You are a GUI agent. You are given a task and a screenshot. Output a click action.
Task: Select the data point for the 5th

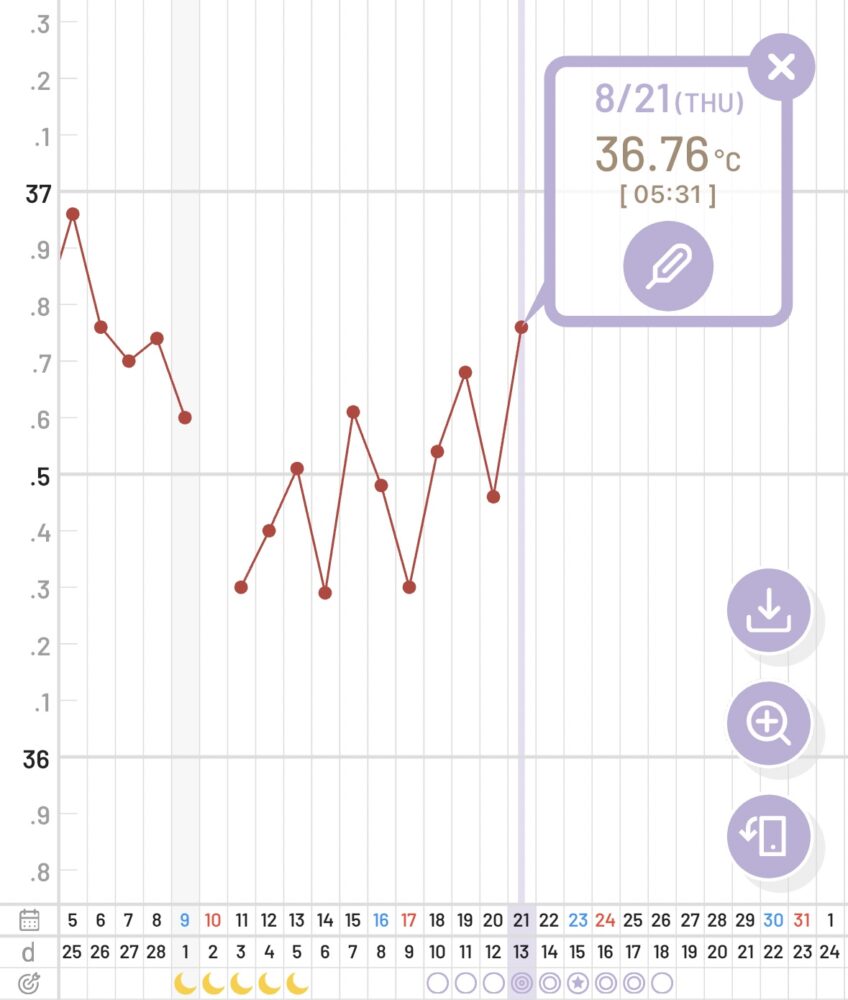click(73, 213)
